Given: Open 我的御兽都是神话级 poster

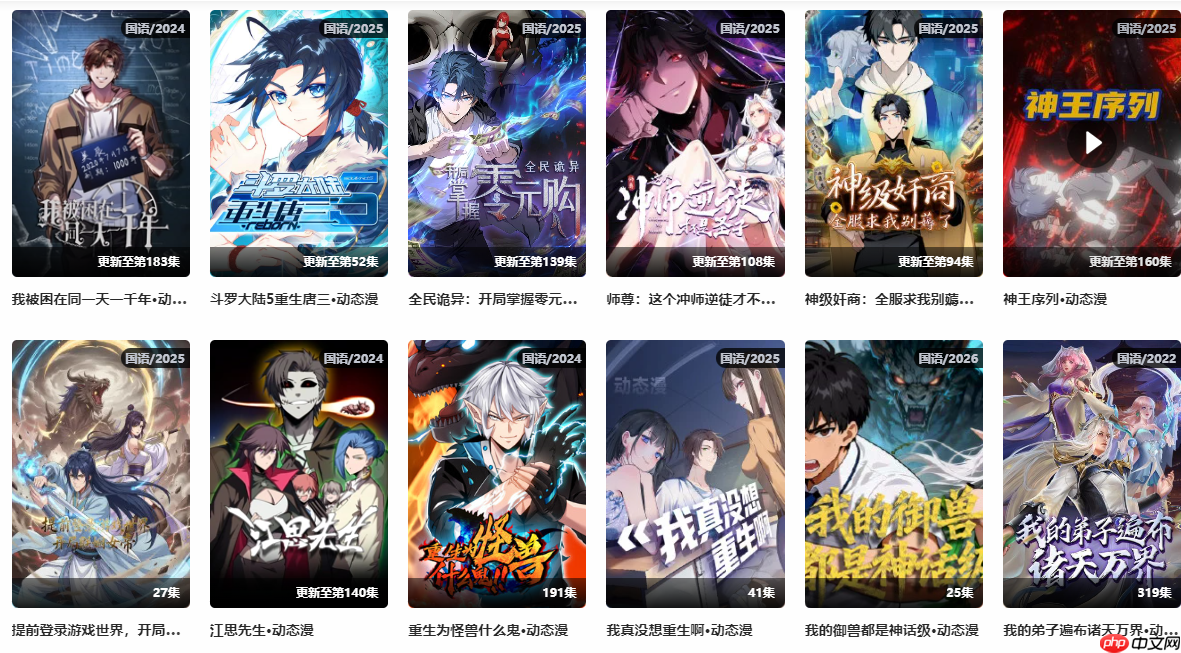Looking at the screenshot, I should point(893,474).
